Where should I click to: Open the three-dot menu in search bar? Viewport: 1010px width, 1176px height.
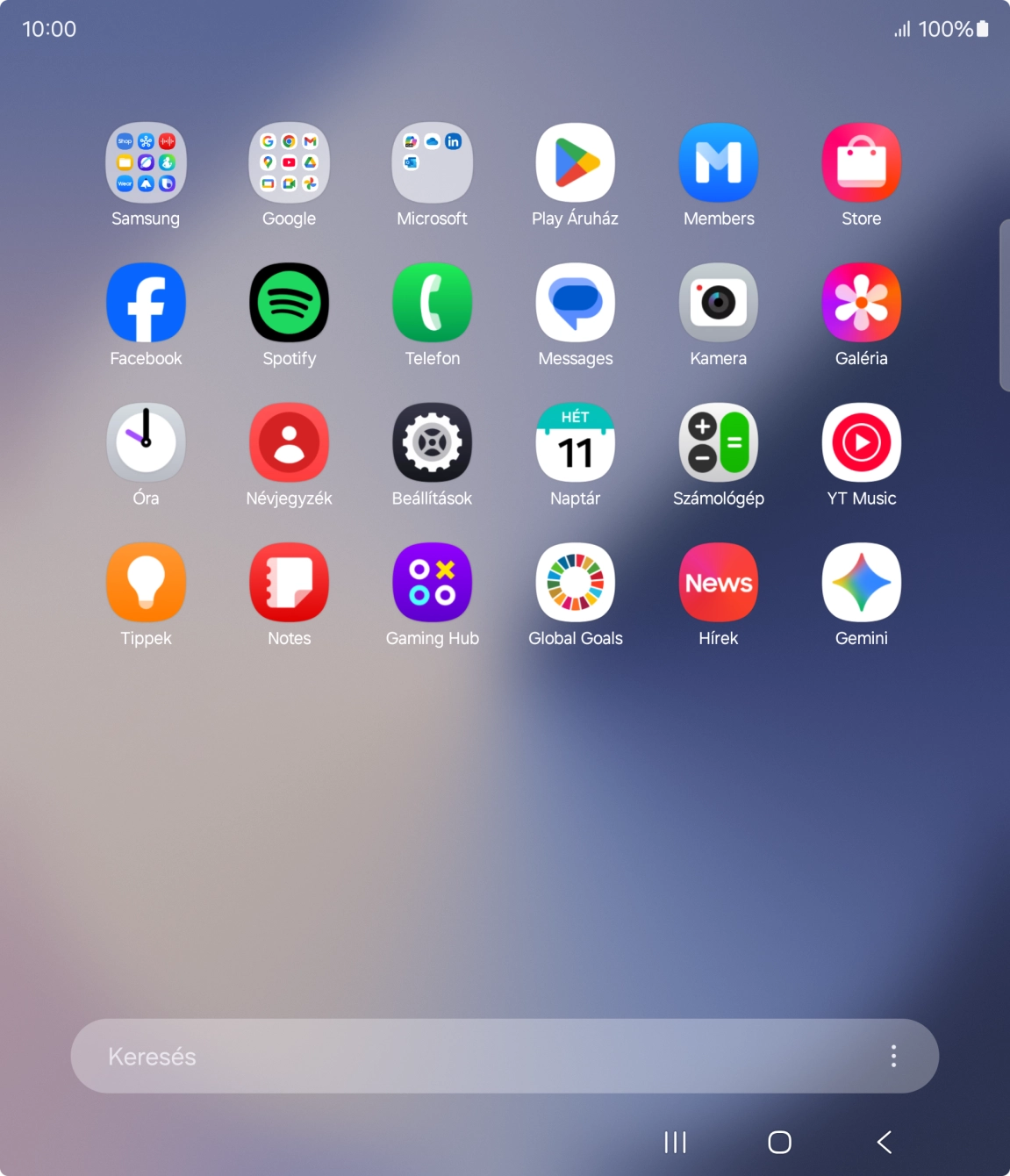[x=893, y=1056]
